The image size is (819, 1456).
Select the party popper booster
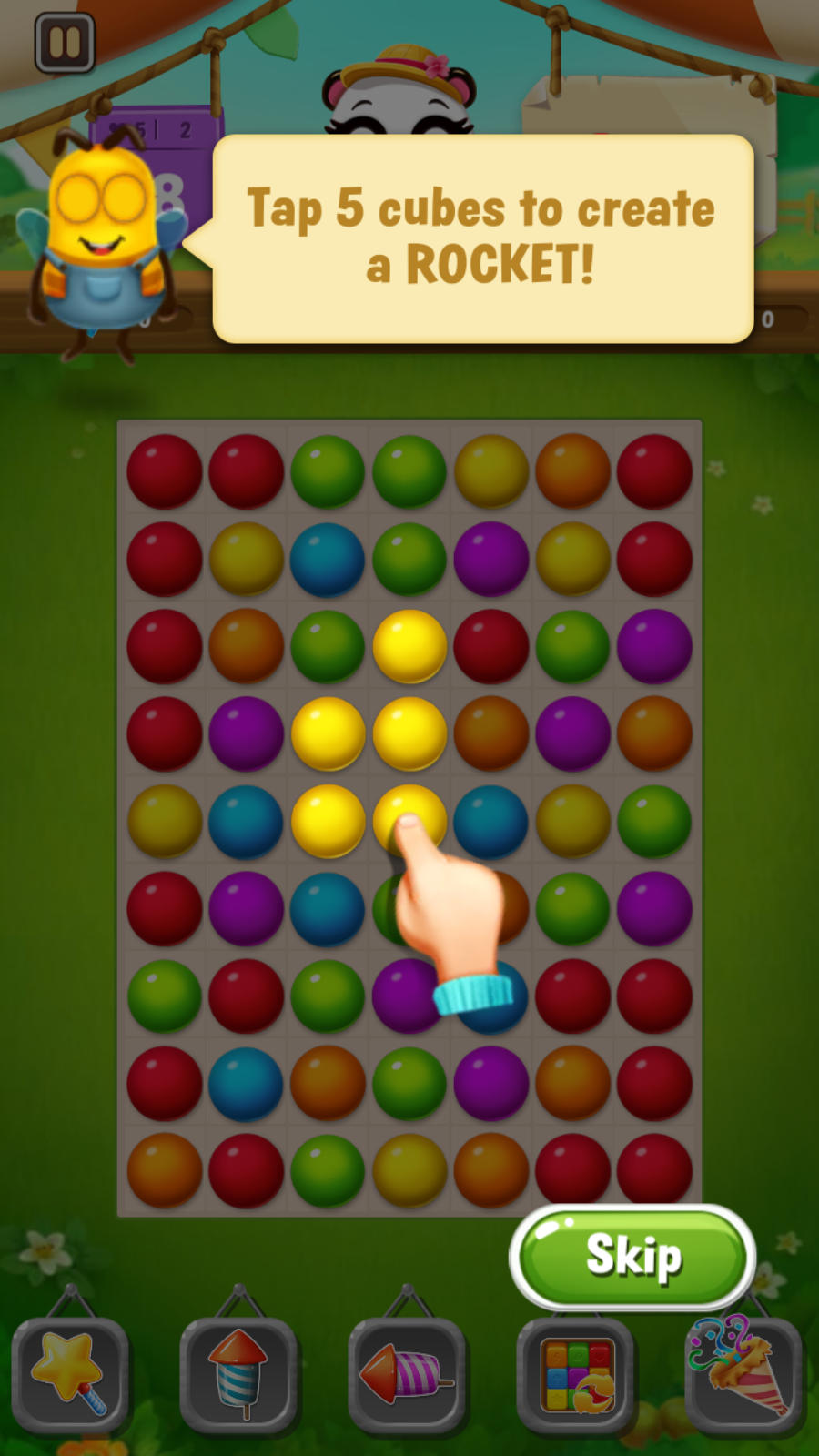[x=743, y=1375]
